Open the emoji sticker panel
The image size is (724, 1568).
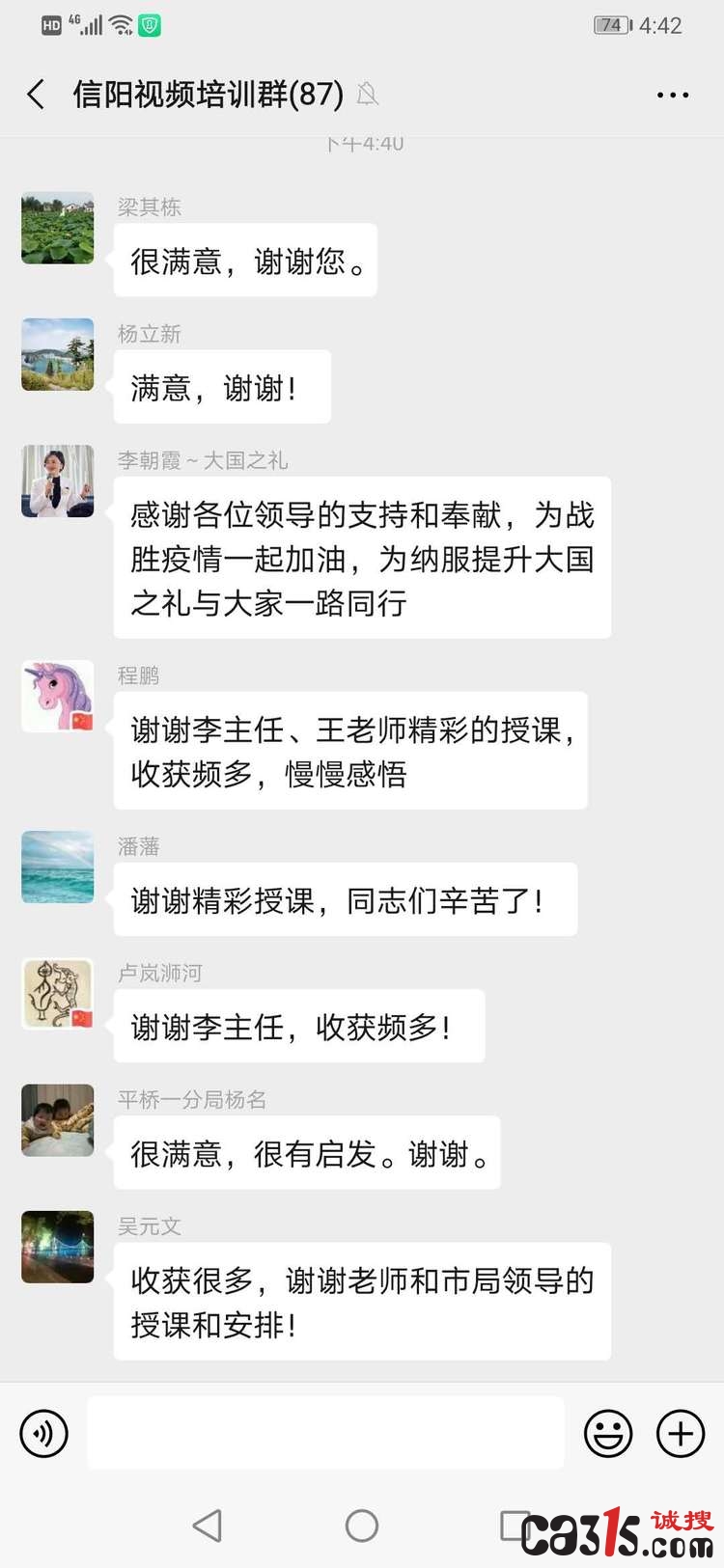point(608,1434)
